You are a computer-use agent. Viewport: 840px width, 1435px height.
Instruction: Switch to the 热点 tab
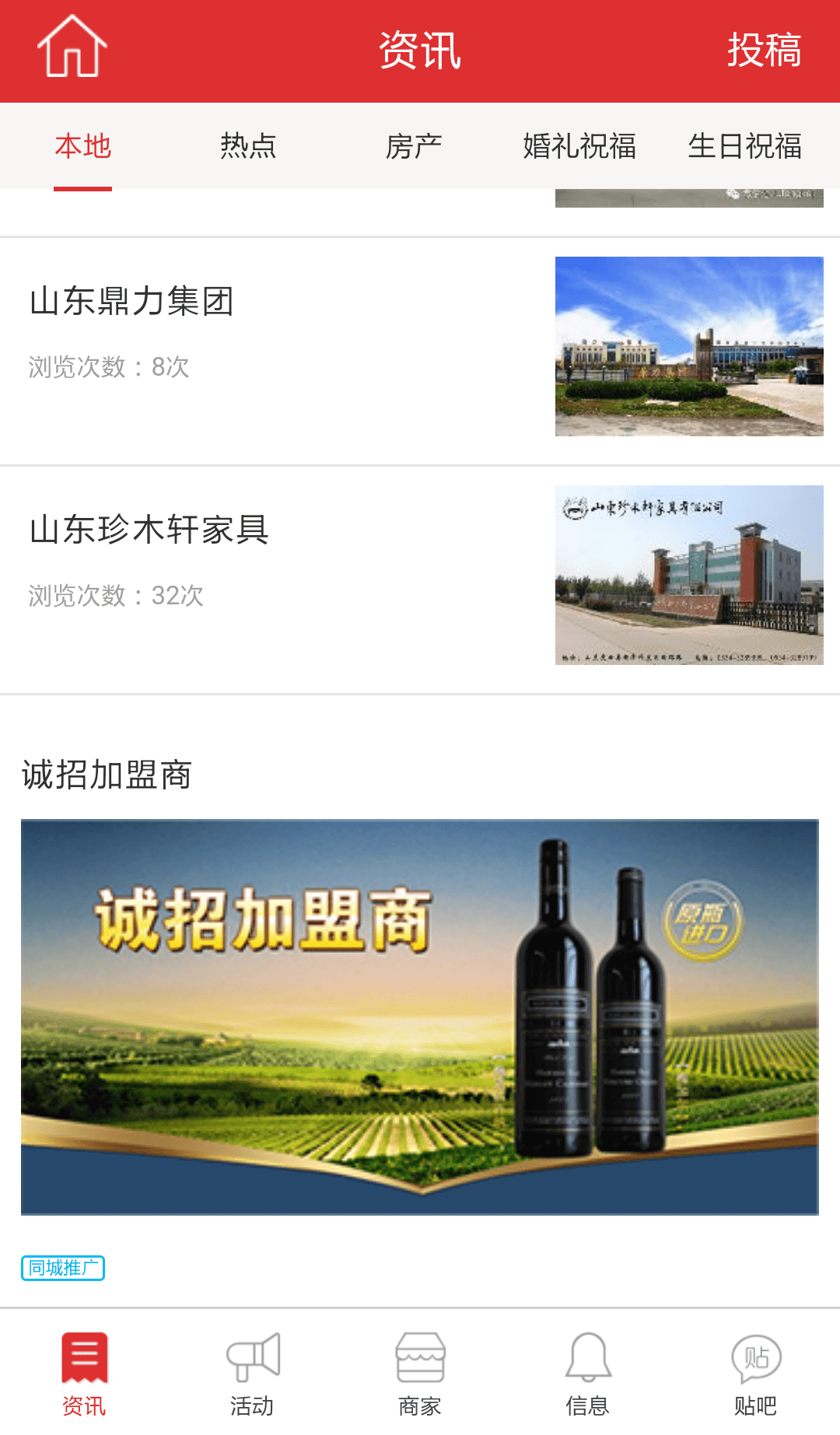(248, 146)
